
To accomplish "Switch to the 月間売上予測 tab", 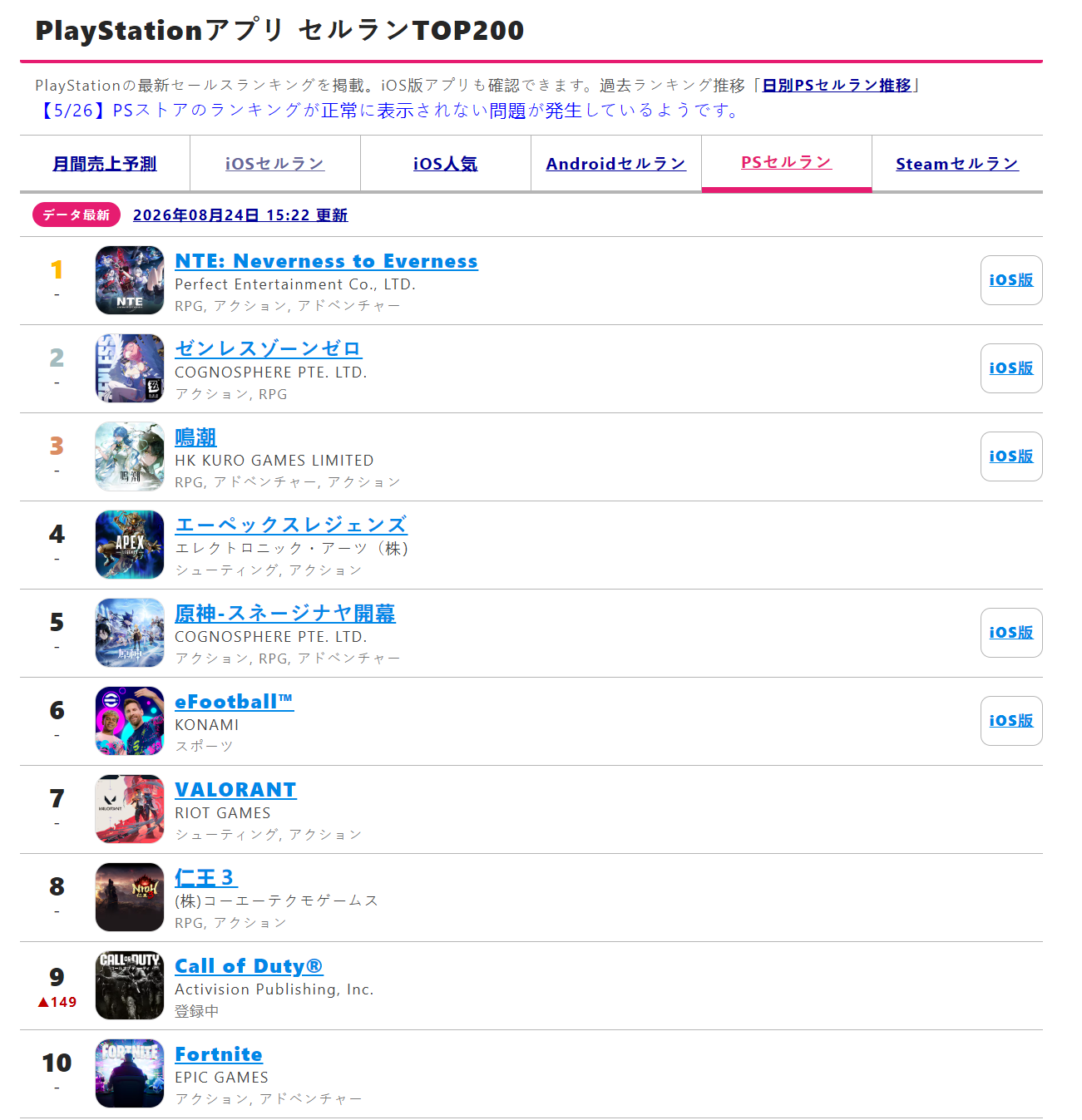I will [105, 164].
